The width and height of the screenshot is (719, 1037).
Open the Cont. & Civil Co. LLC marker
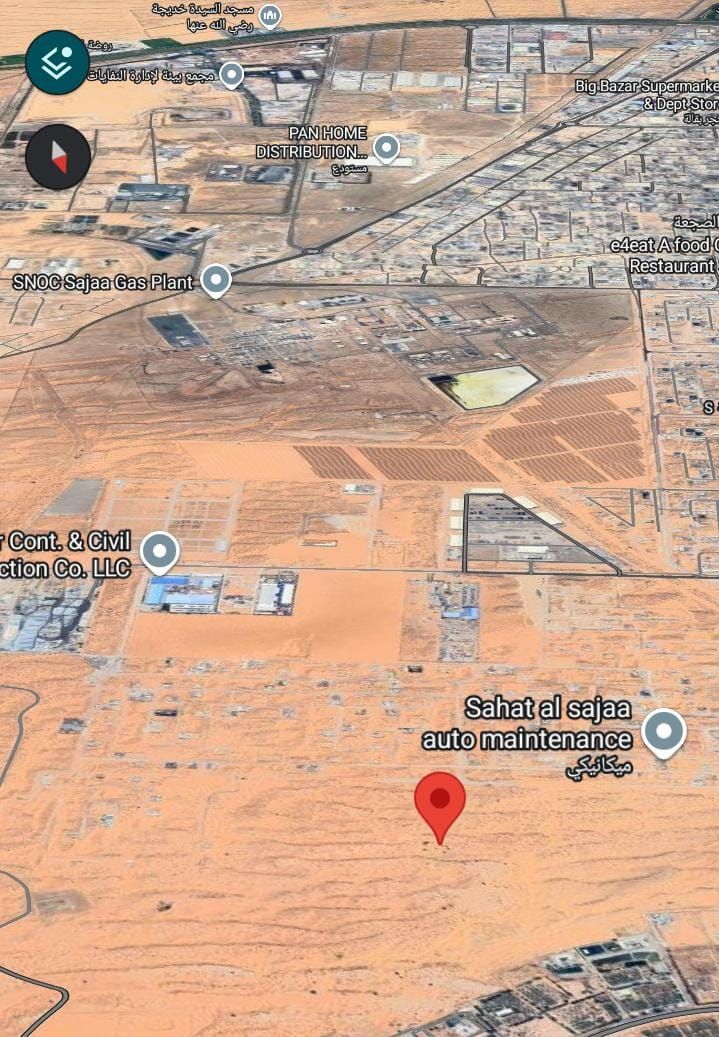pos(160,551)
